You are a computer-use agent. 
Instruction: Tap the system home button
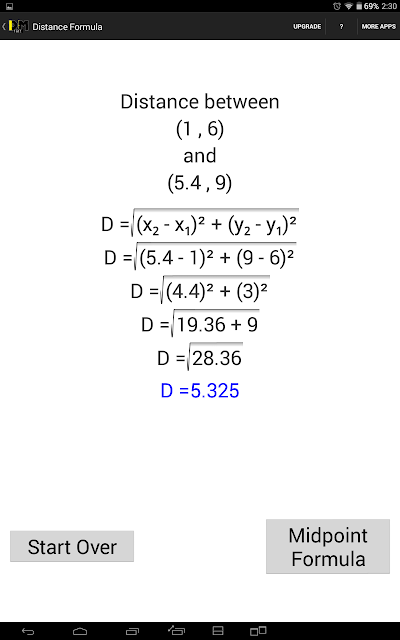tap(80, 631)
